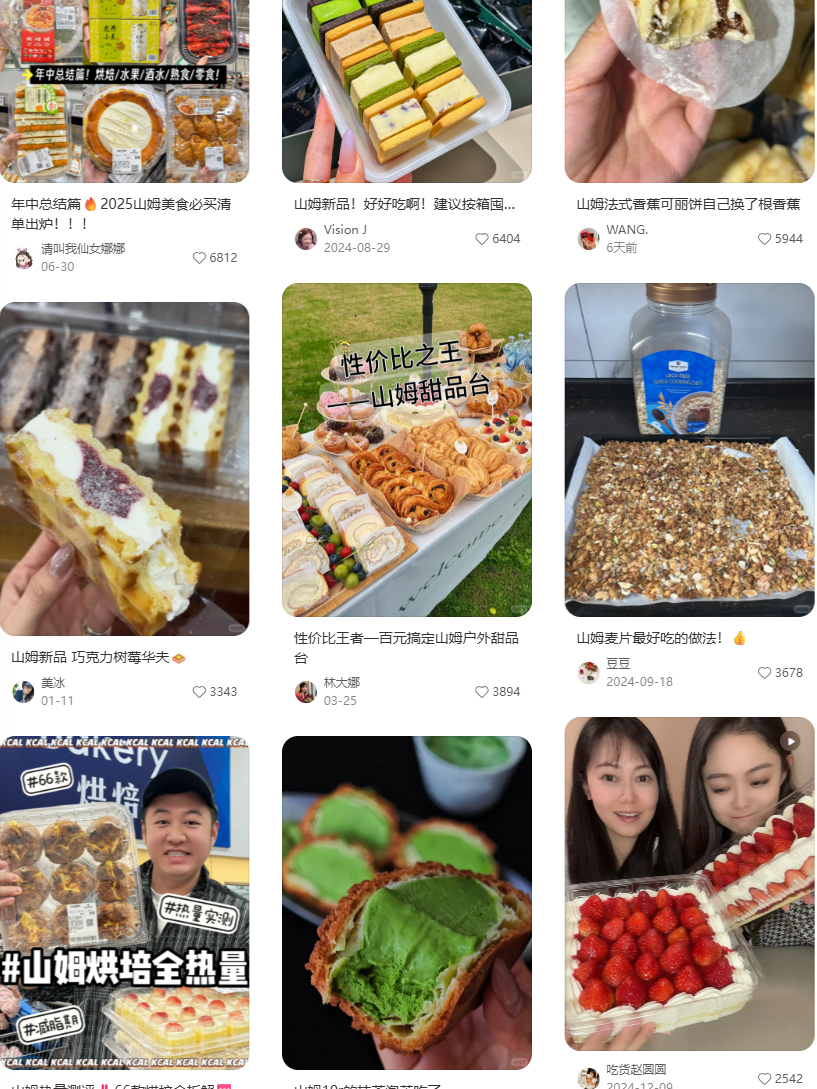Screen dimensions: 817x1089
Task: Open the #山姆烘培全热量 post
Action: tap(124, 900)
